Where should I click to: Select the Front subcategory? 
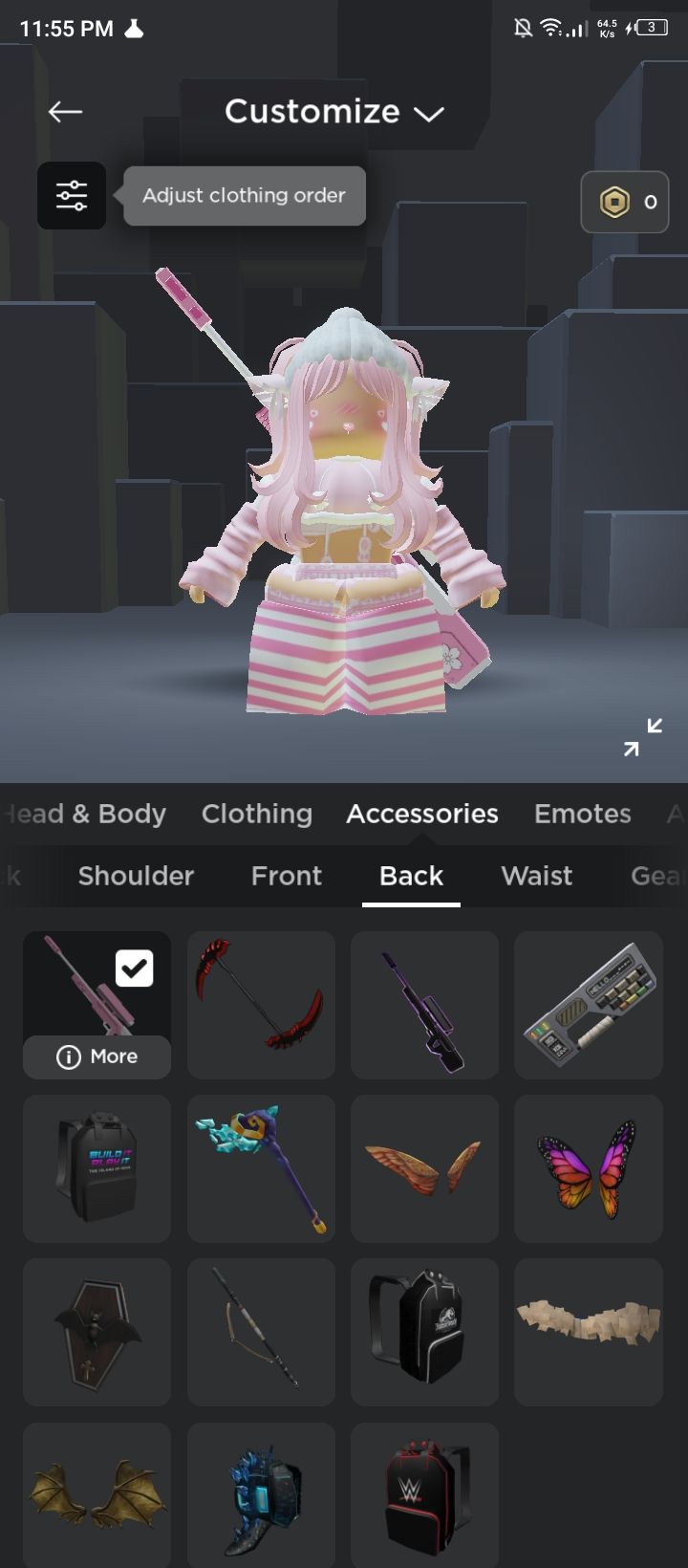(x=286, y=876)
